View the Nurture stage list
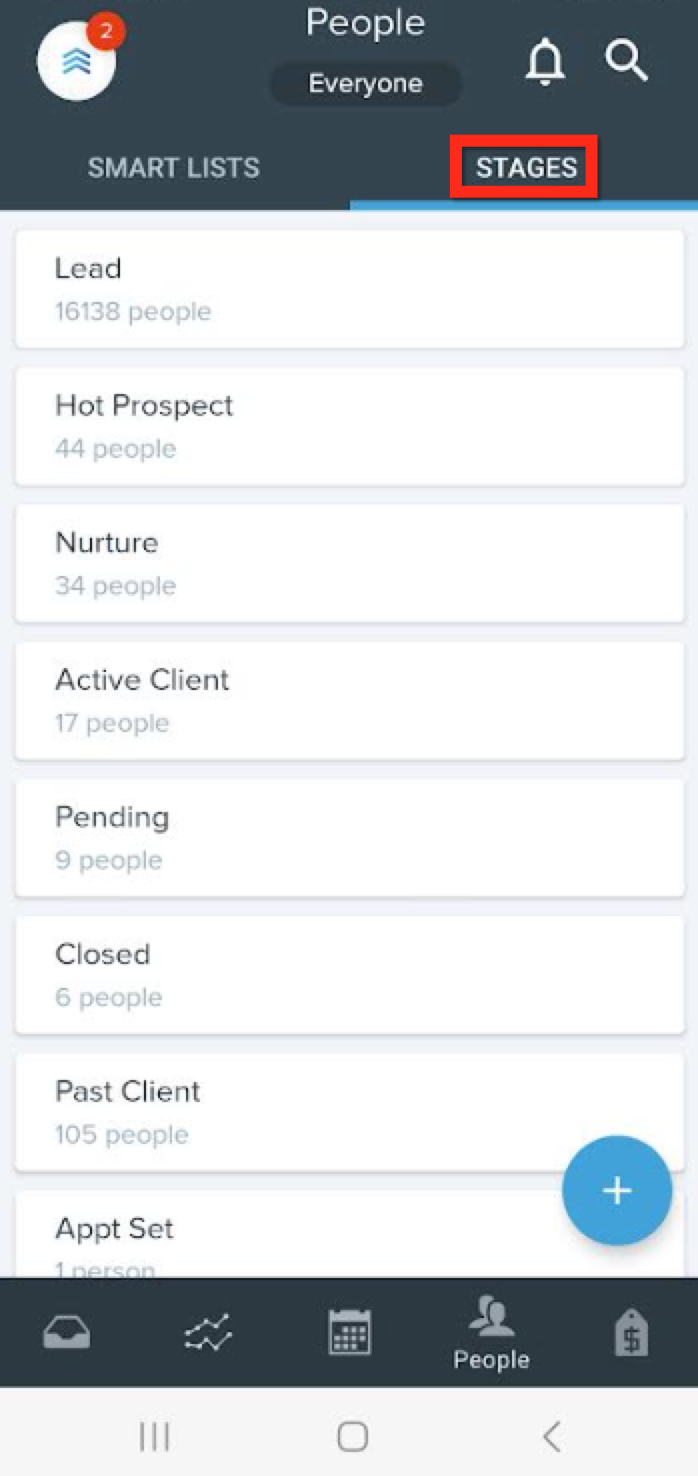Image resolution: width=698 pixels, height=1476 pixels. click(349, 563)
